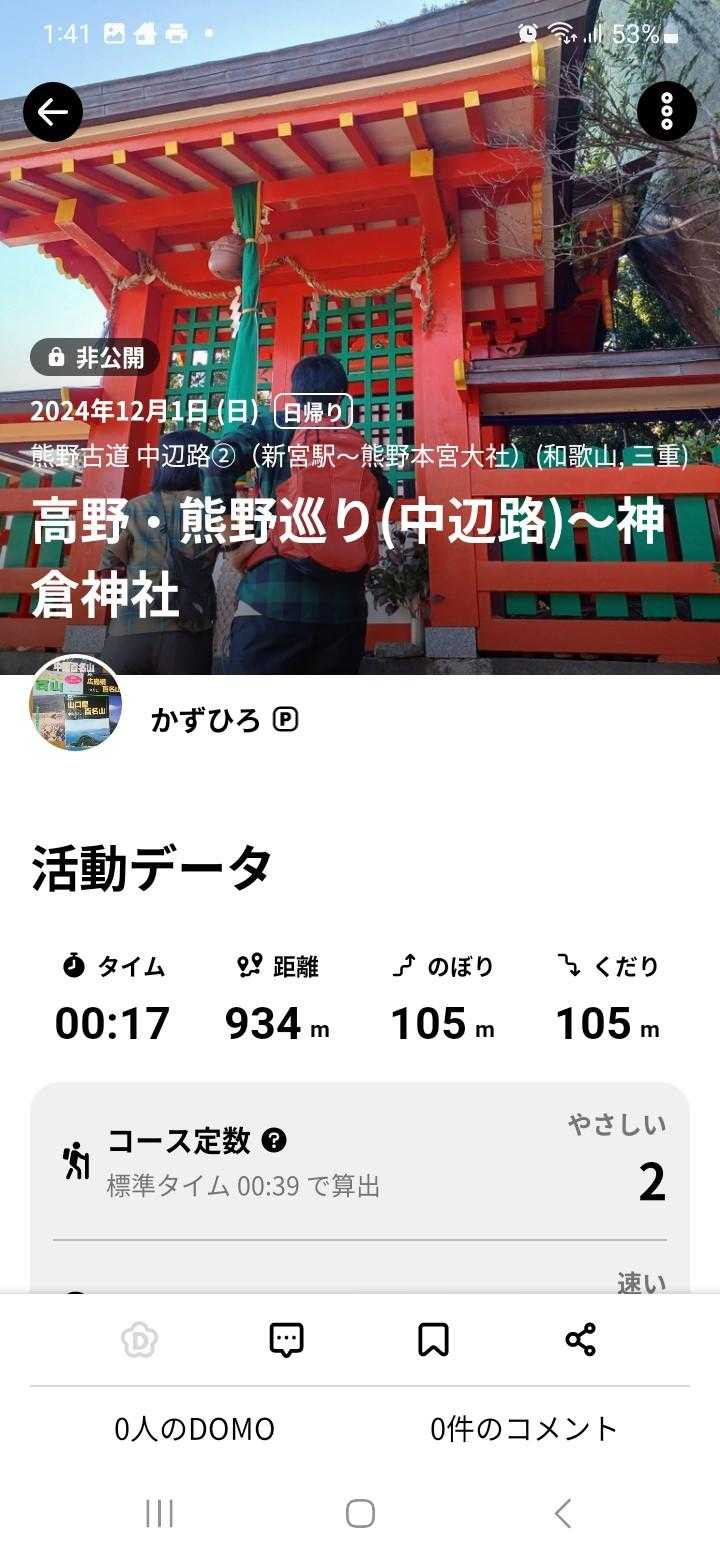Open the three-dot overflow menu

point(666,111)
